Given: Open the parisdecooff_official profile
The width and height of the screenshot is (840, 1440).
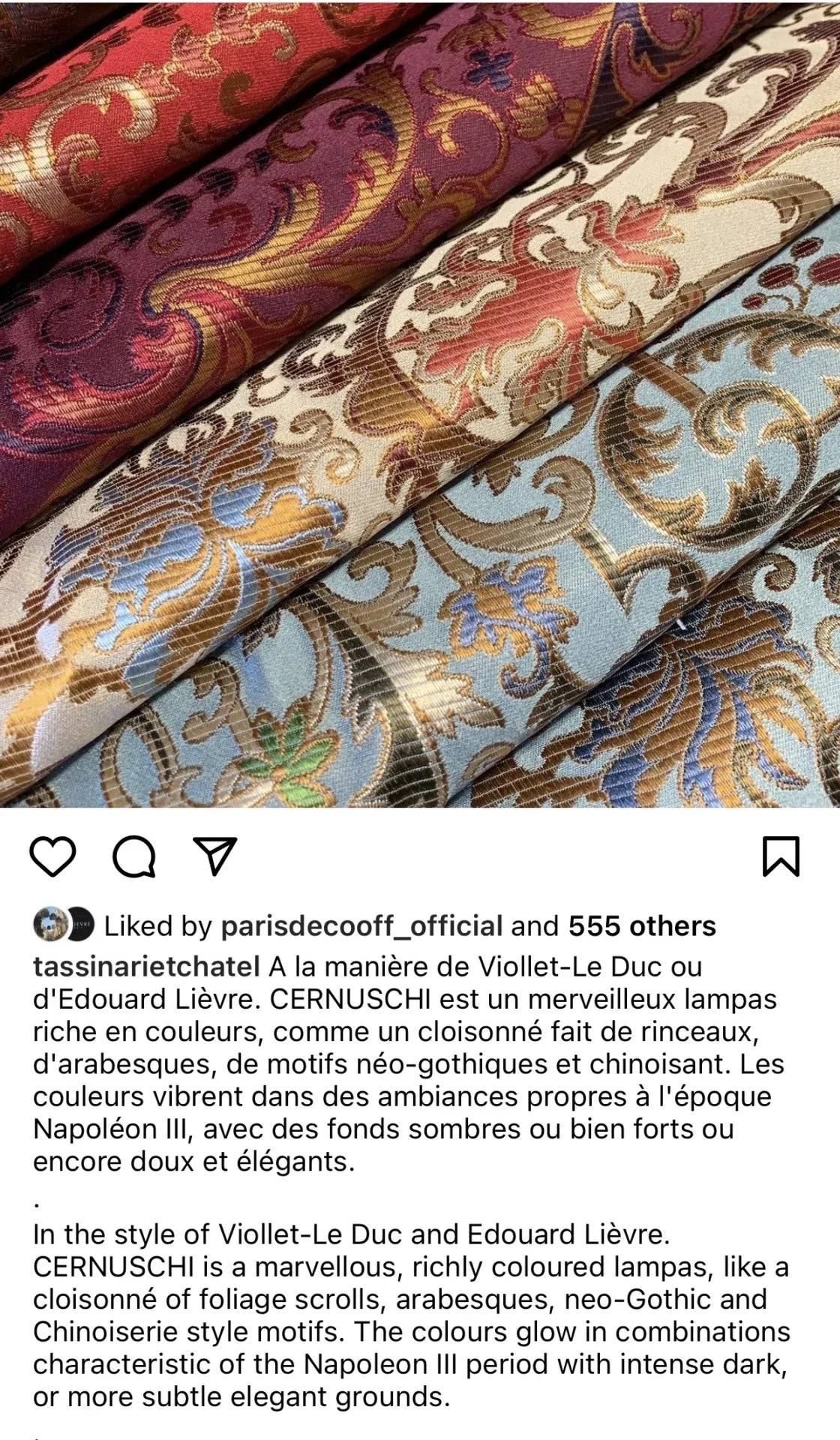Looking at the screenshot, I should (x=361, y=926).
